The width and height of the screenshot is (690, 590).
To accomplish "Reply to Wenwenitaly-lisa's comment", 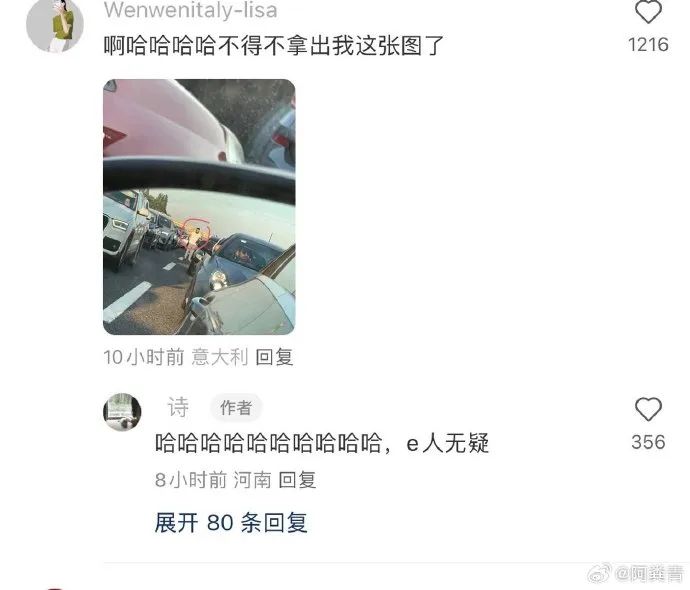I will [274, 357].
